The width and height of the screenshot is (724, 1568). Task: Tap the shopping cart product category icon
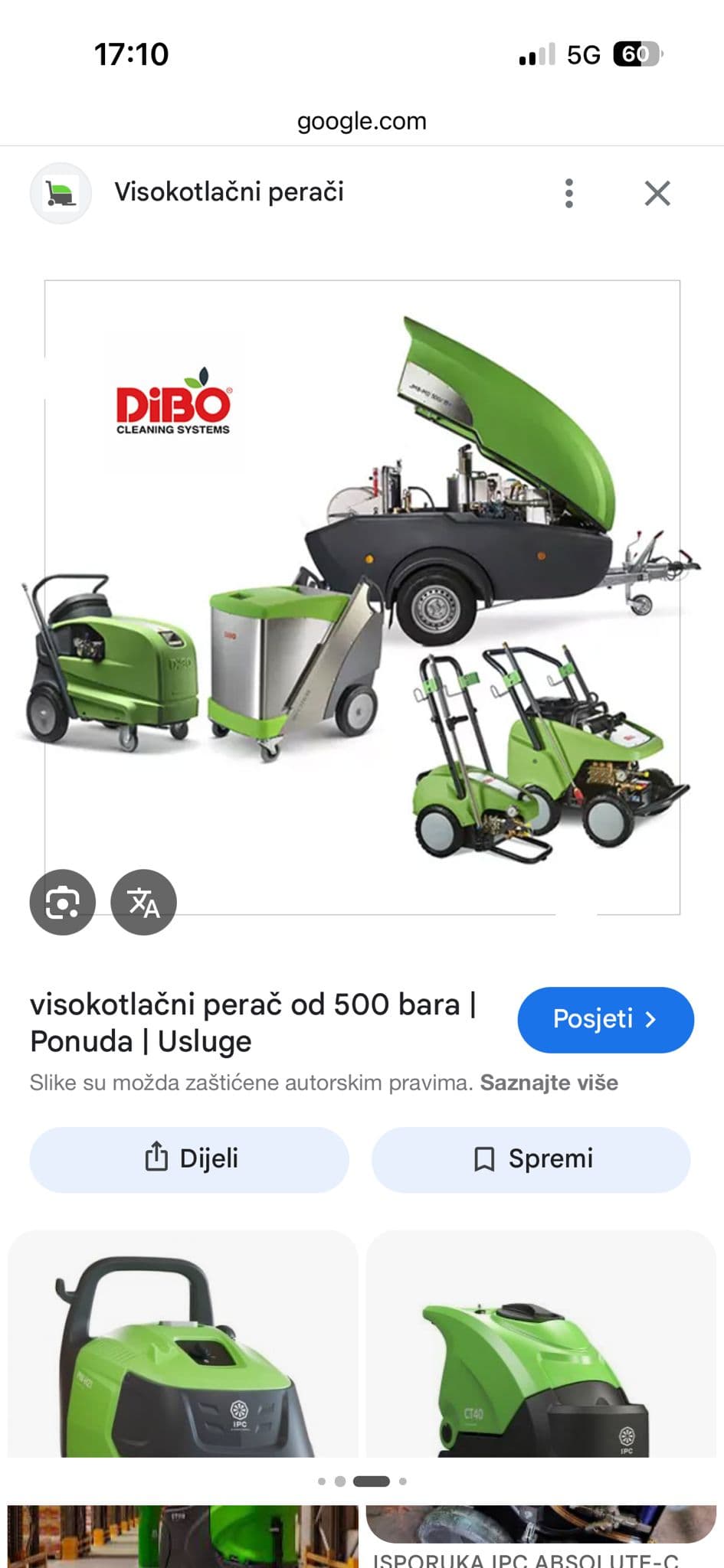(x=60, y=192)
